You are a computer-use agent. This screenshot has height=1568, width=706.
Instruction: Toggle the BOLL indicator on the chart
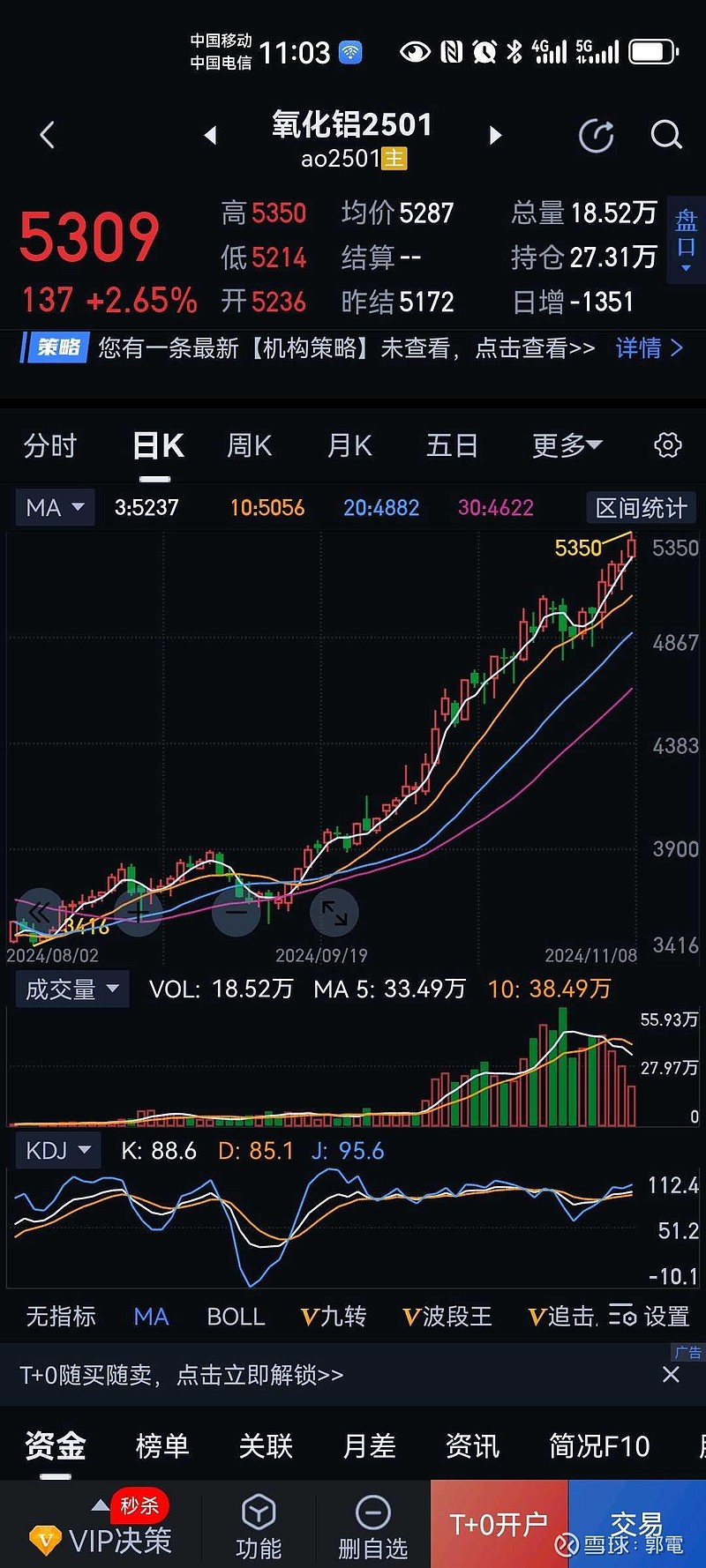(235, 1316)
